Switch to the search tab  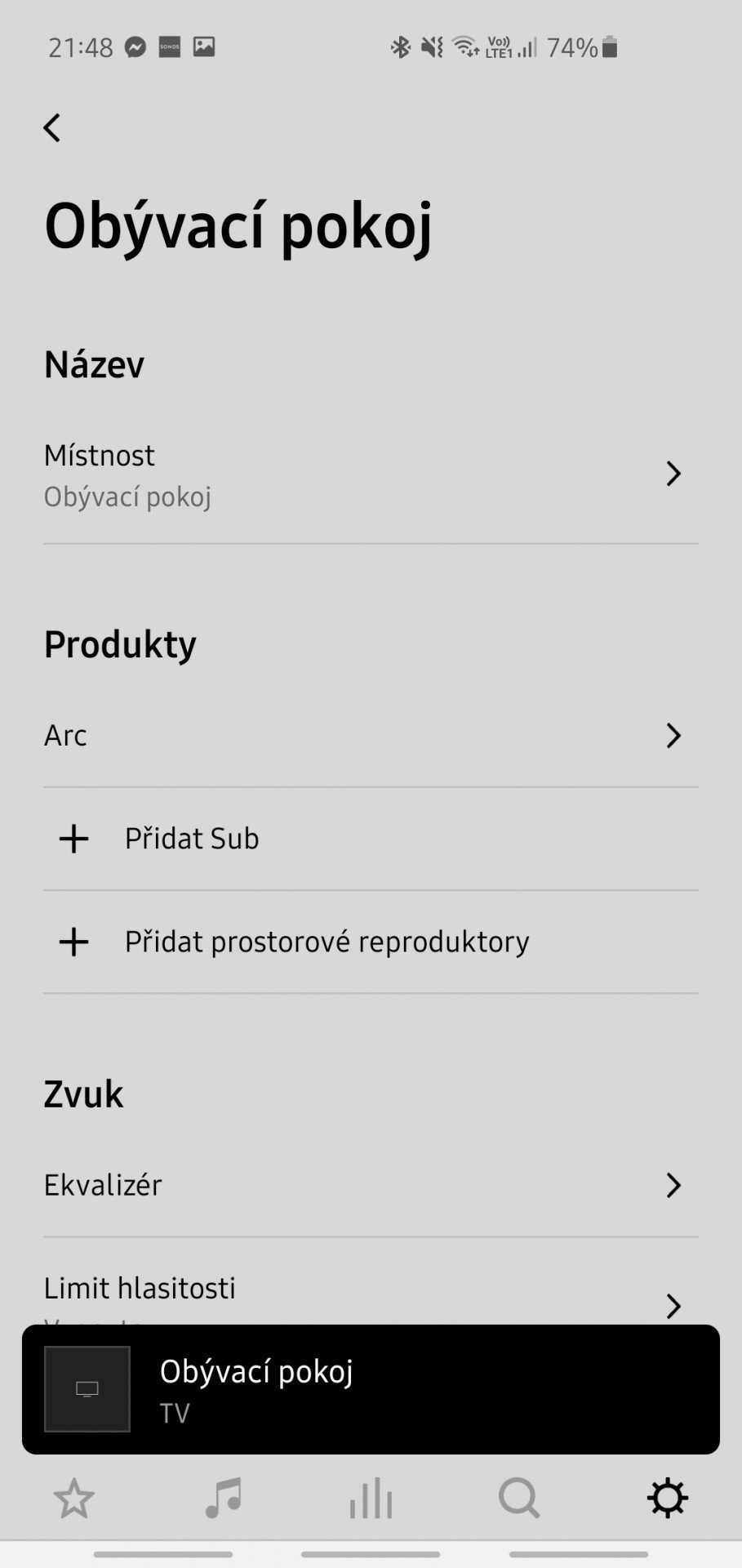[519, 1499]
